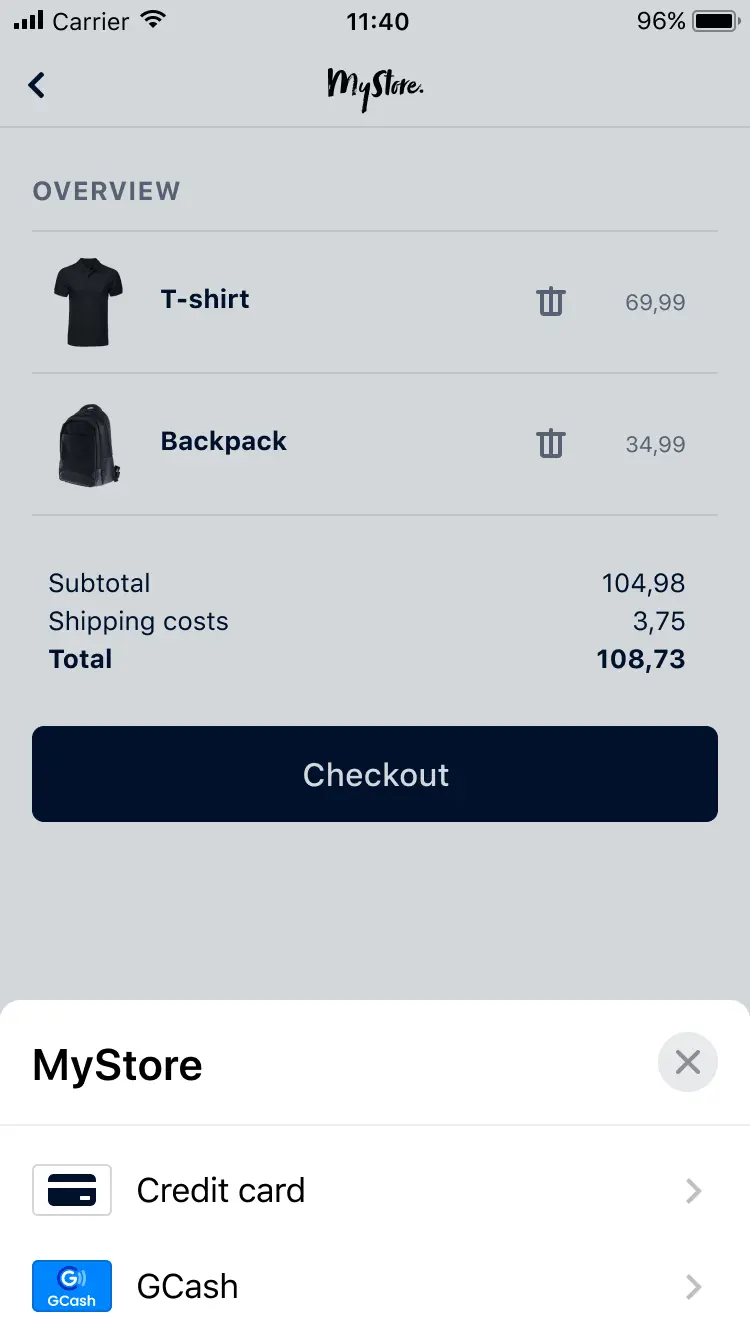Open the T-shirt product thumbnail
Viewport: 750px width, 1334px height.
click(88, 301)
